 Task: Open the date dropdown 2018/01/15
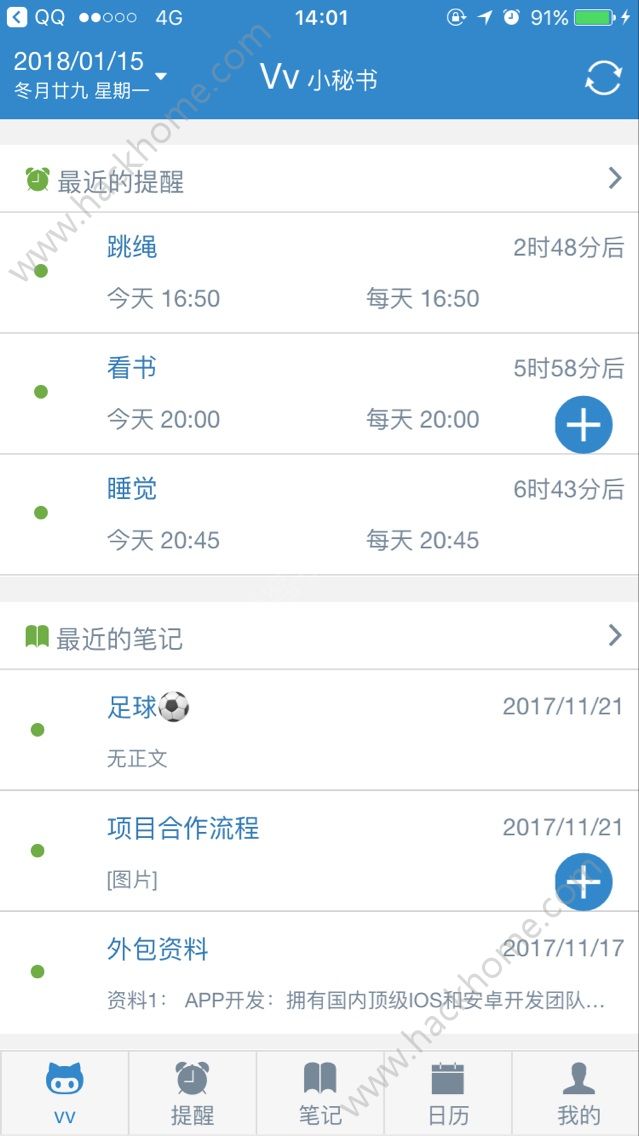click(90, 75)
